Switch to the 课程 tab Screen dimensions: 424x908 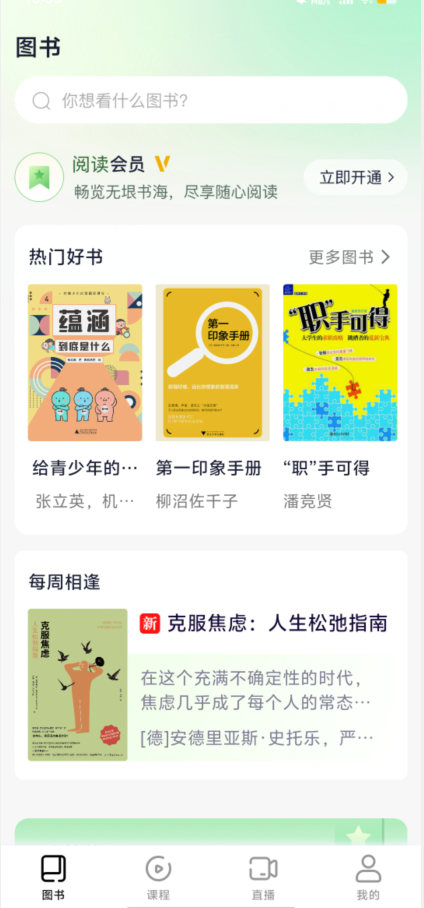point(158,878)
